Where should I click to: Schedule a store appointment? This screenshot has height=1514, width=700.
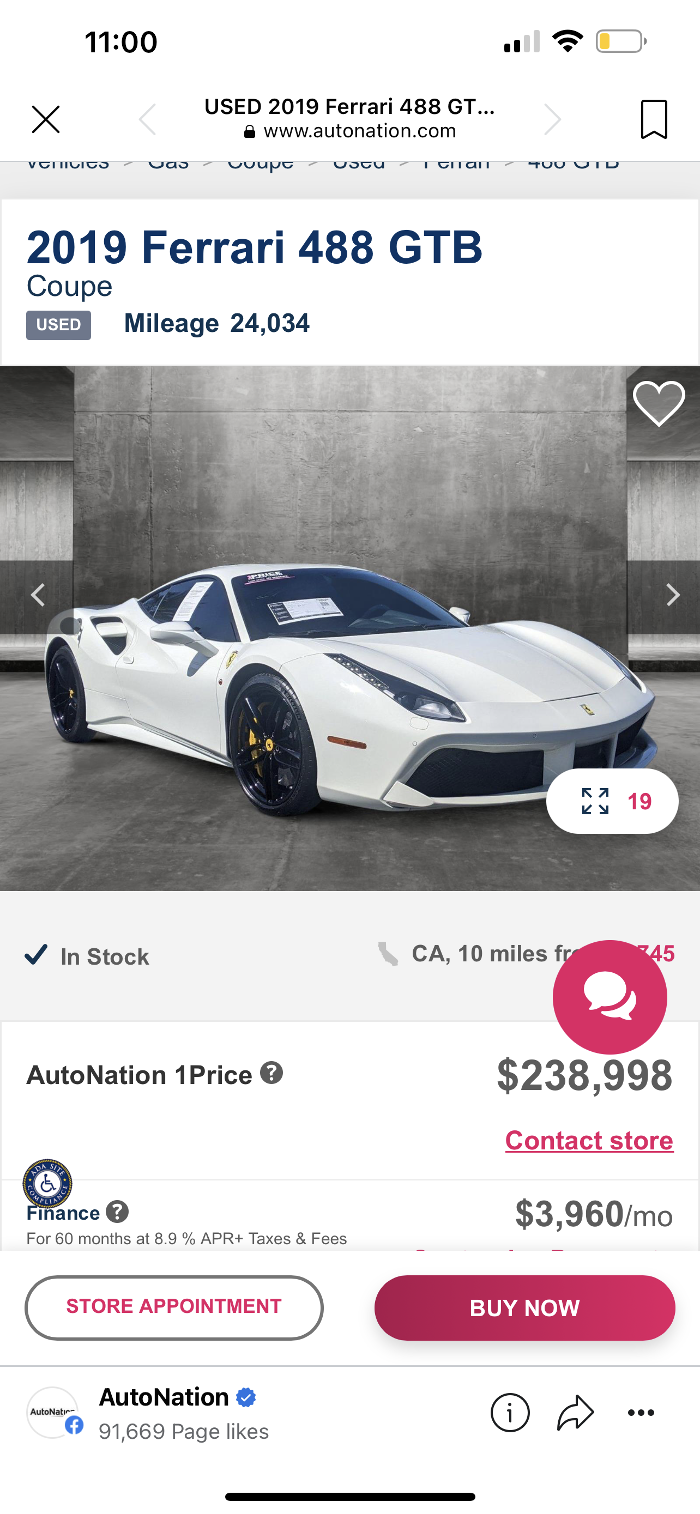pos(174,1307)
